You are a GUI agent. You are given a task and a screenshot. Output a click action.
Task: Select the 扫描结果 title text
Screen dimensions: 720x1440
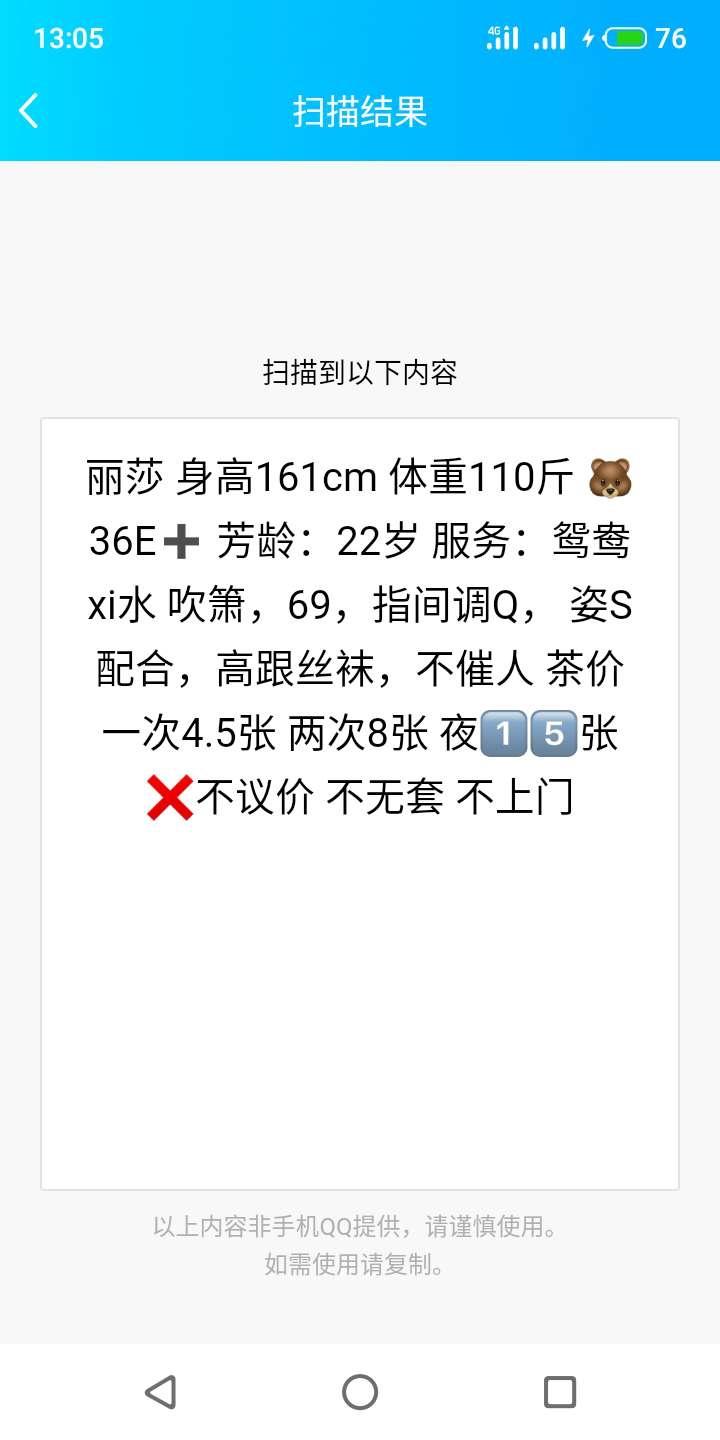360,112
